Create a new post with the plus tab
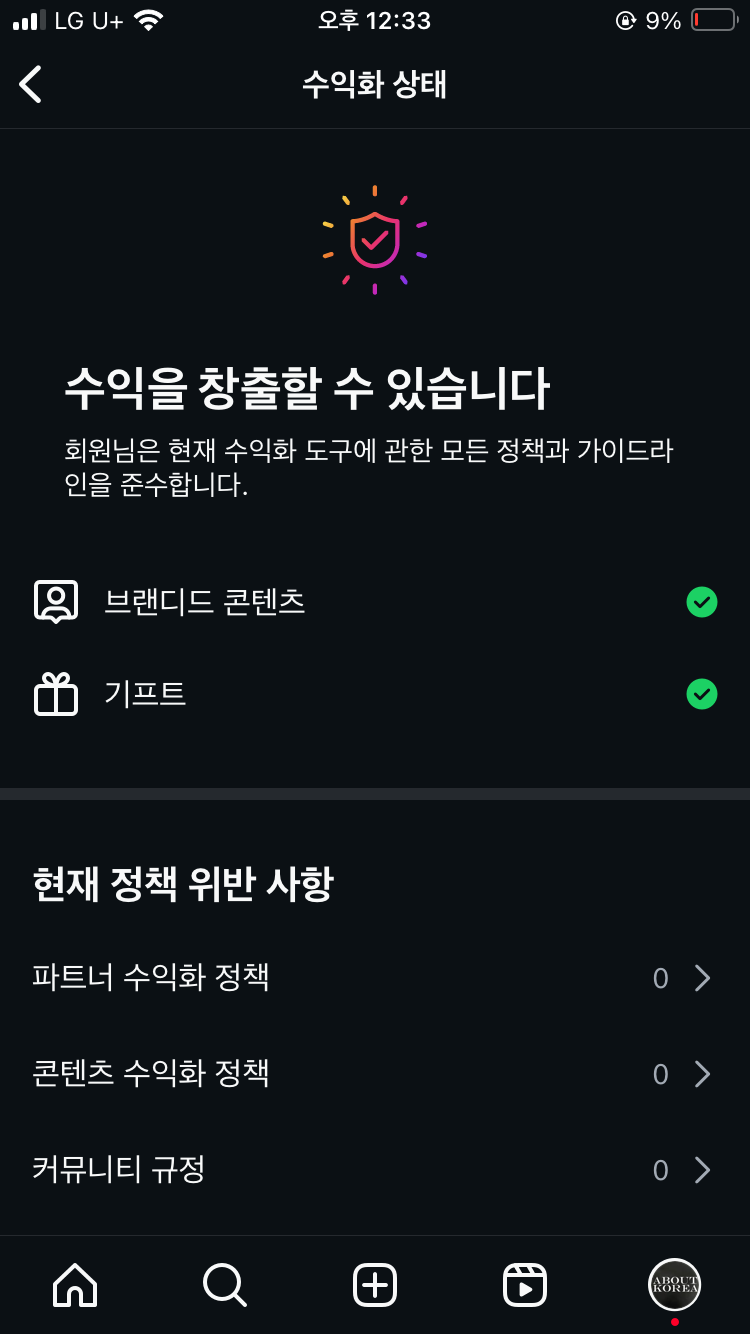750x1334 pixels. point(375,1285)
